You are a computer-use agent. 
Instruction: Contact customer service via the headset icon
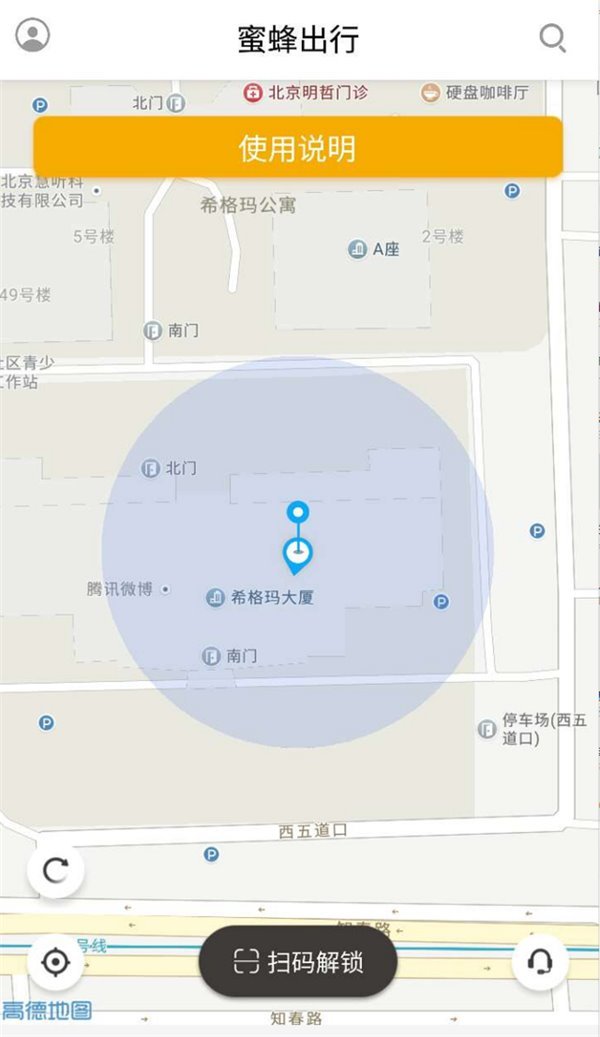coord(540,962)
